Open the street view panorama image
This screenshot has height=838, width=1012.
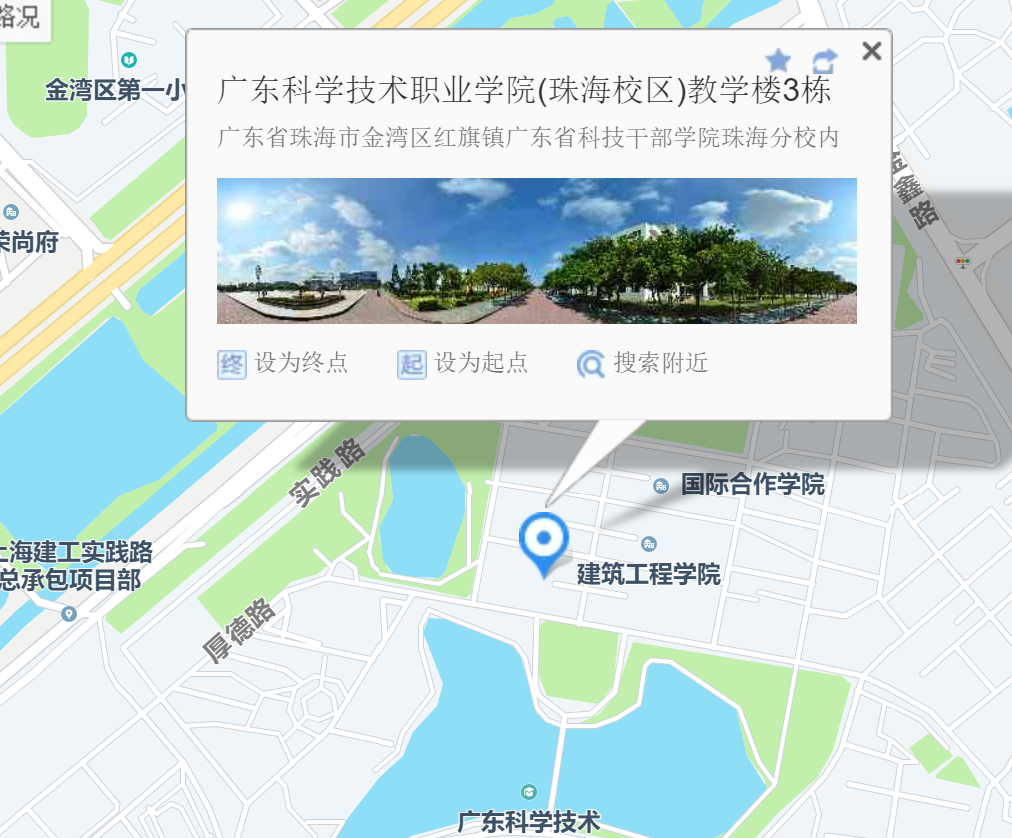[536, 250]
